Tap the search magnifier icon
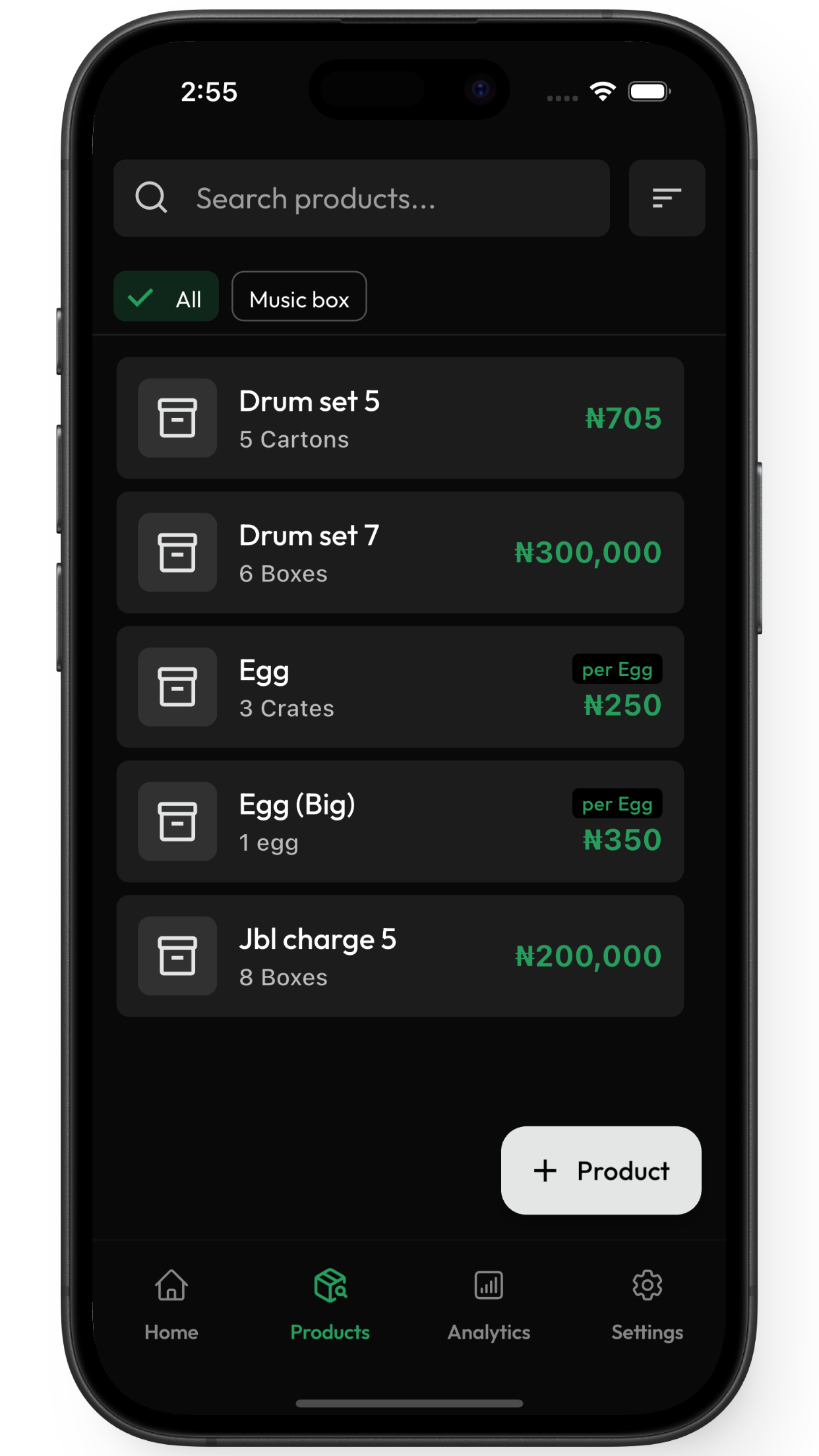 [151, 198]
